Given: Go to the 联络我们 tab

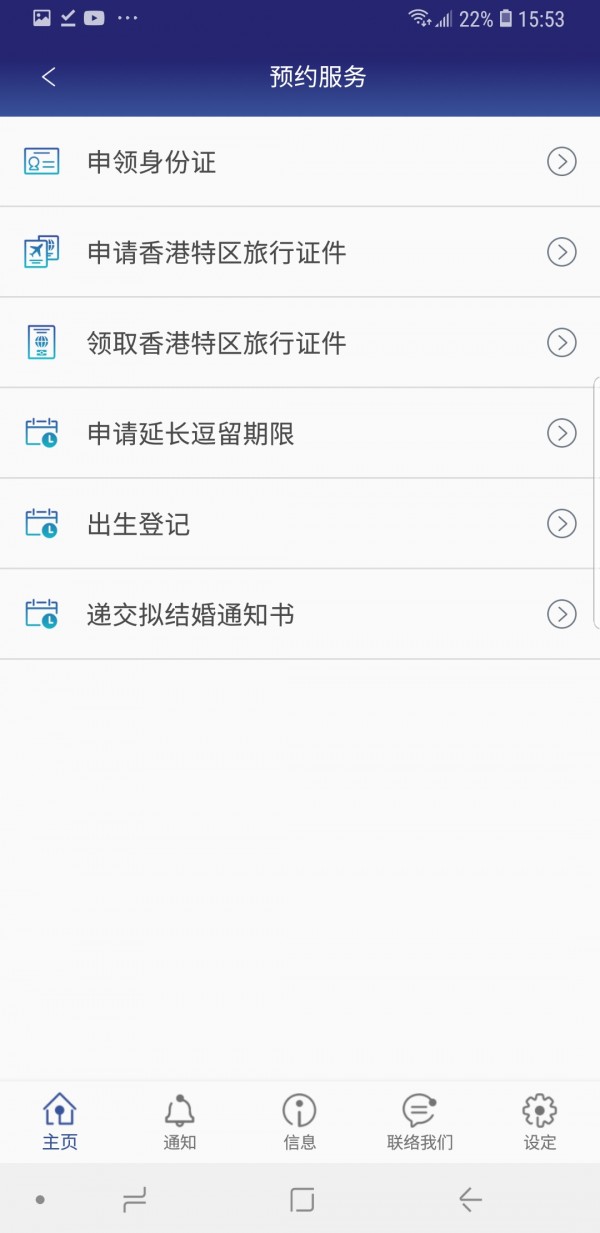Looking at the screenshot, I should (x=420, y=1121).
